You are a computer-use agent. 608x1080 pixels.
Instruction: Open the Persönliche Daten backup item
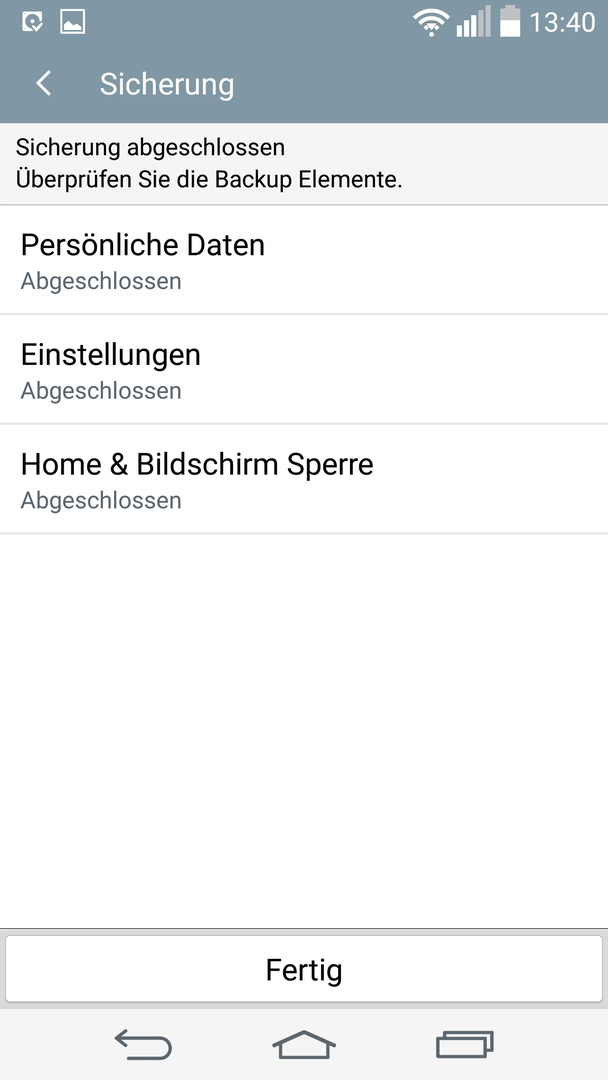[304, 260]
